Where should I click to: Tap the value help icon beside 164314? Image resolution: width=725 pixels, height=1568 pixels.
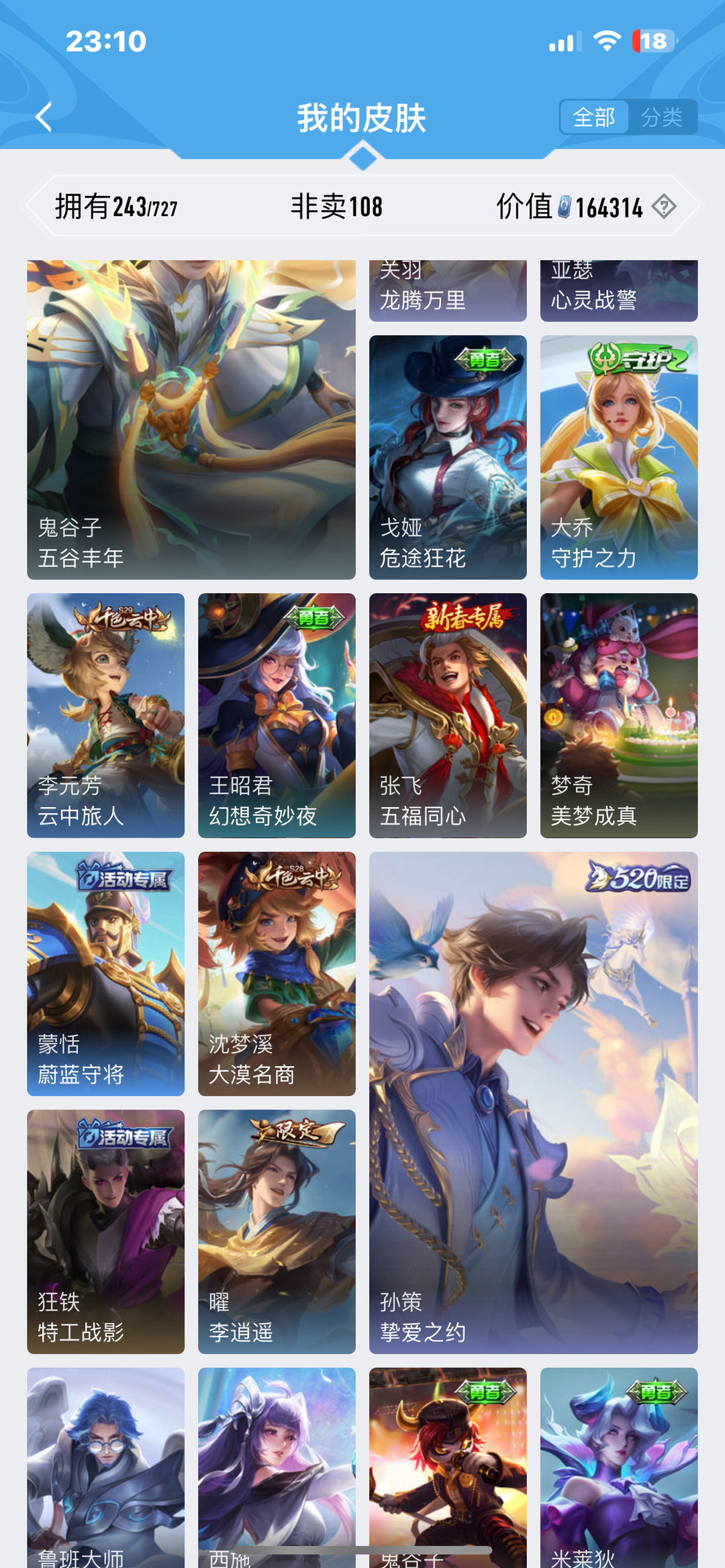664,206
